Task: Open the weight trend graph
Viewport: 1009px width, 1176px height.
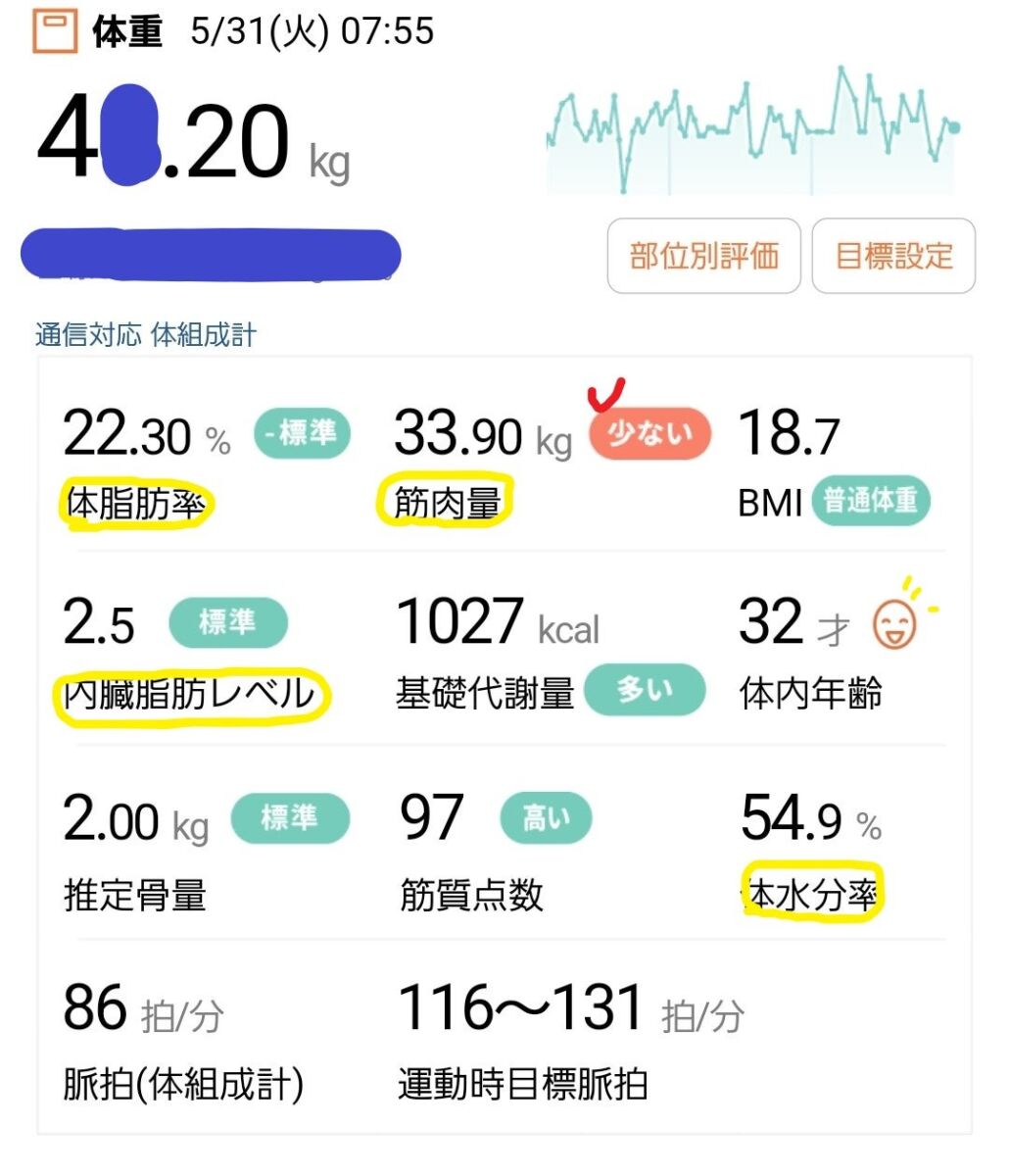Action: tap(751, 131)
